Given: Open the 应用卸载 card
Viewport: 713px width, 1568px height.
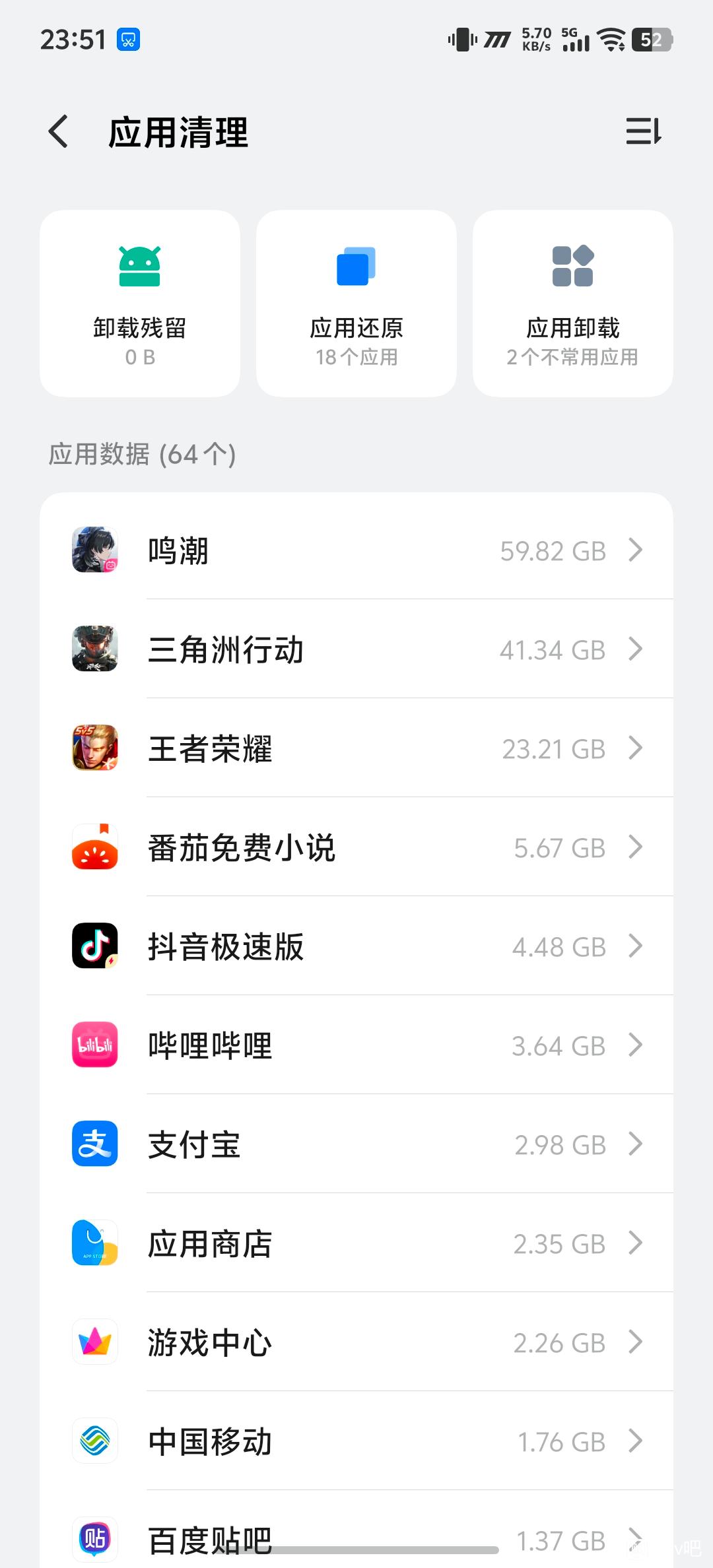Looking at the screenshot, I should point(573,304).
